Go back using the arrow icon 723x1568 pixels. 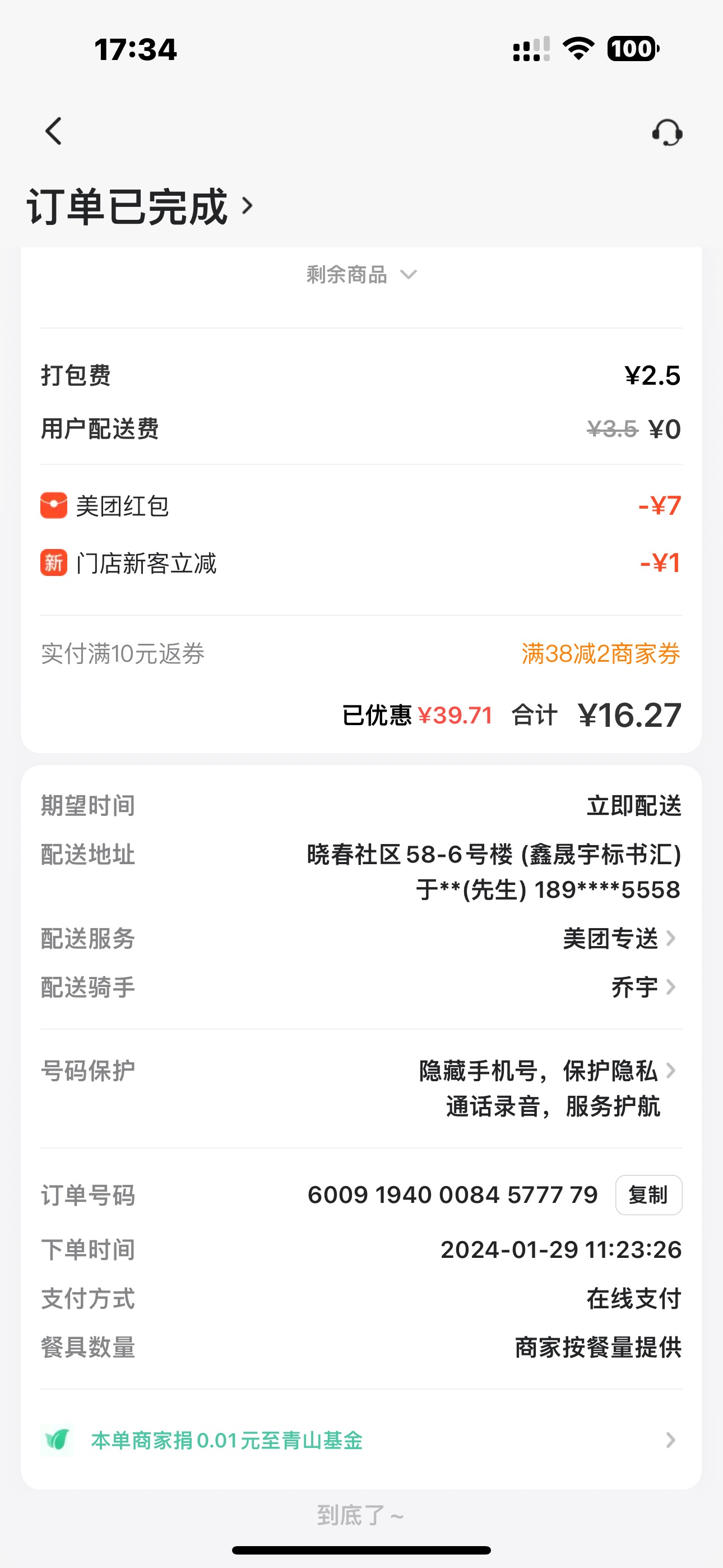54,131
